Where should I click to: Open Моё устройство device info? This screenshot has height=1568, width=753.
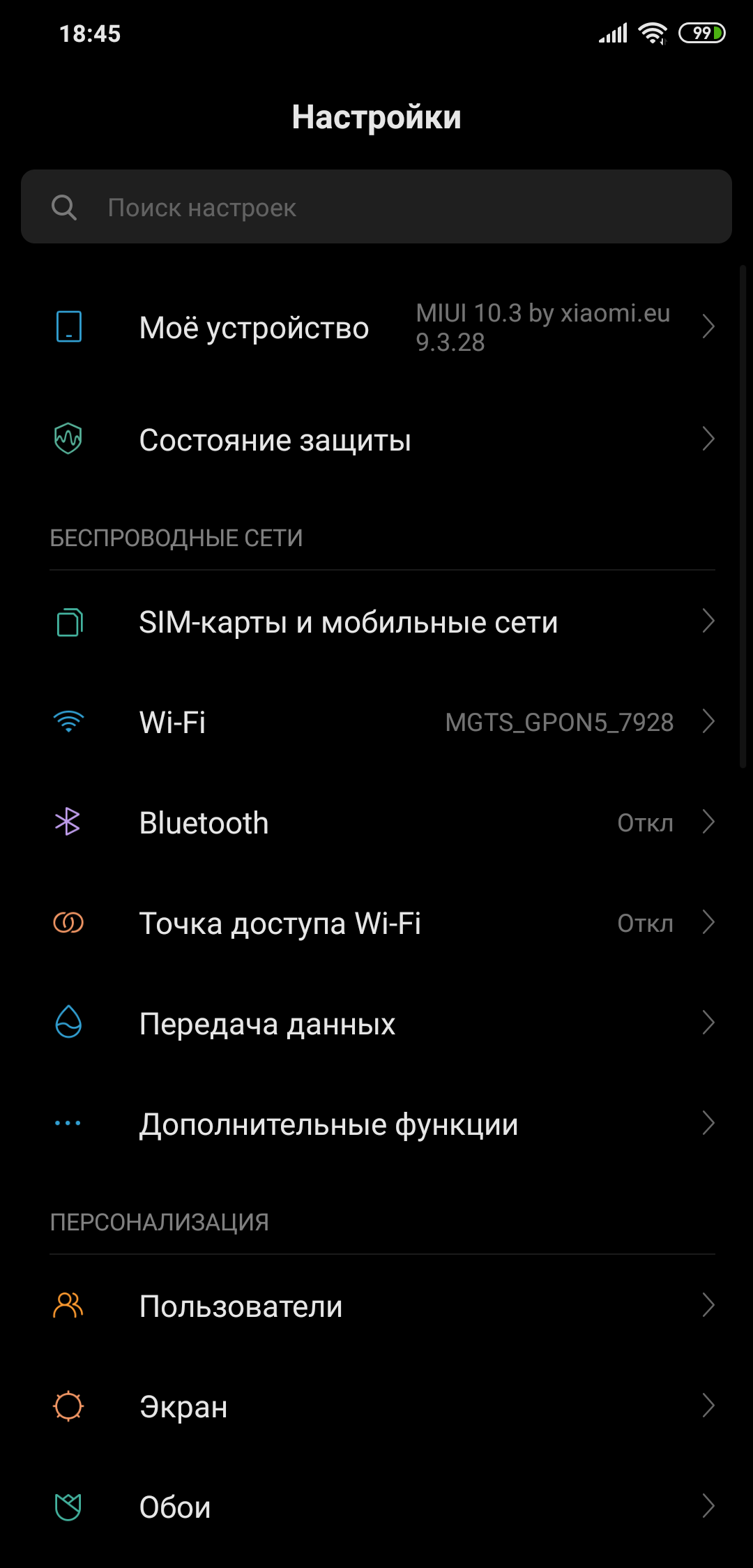(376, 327)
